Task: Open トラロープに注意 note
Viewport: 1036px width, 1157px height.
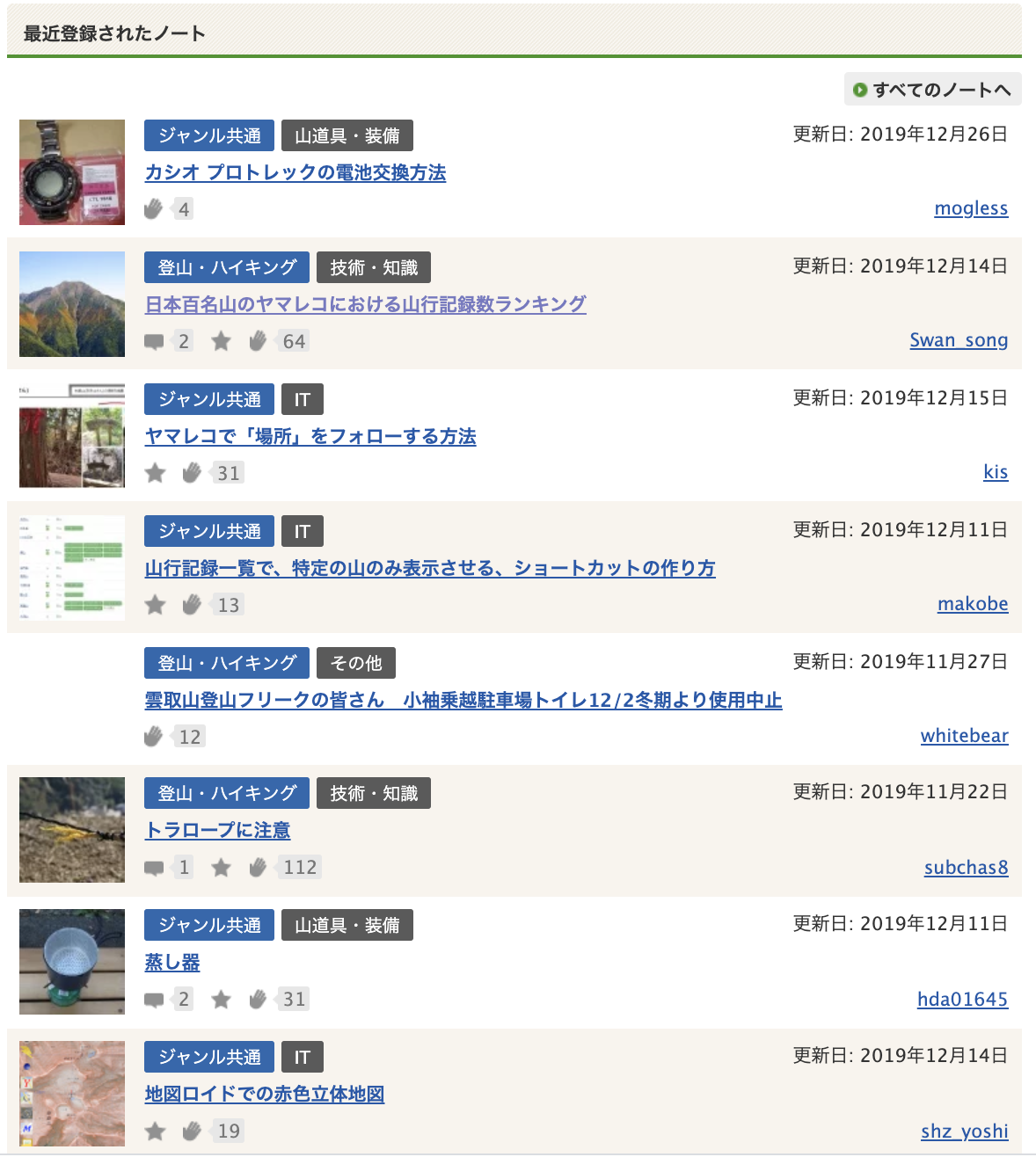Action: coord(218,831)
